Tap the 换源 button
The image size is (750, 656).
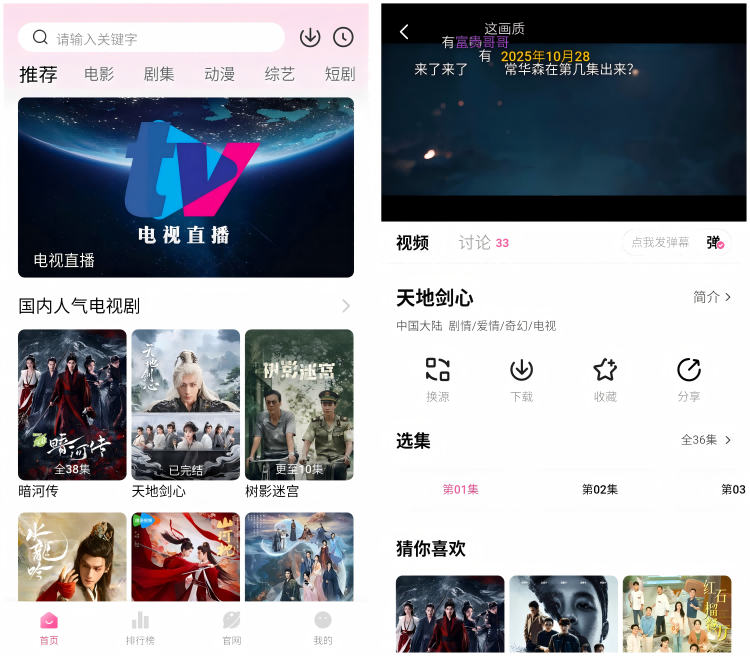(437, 378)
